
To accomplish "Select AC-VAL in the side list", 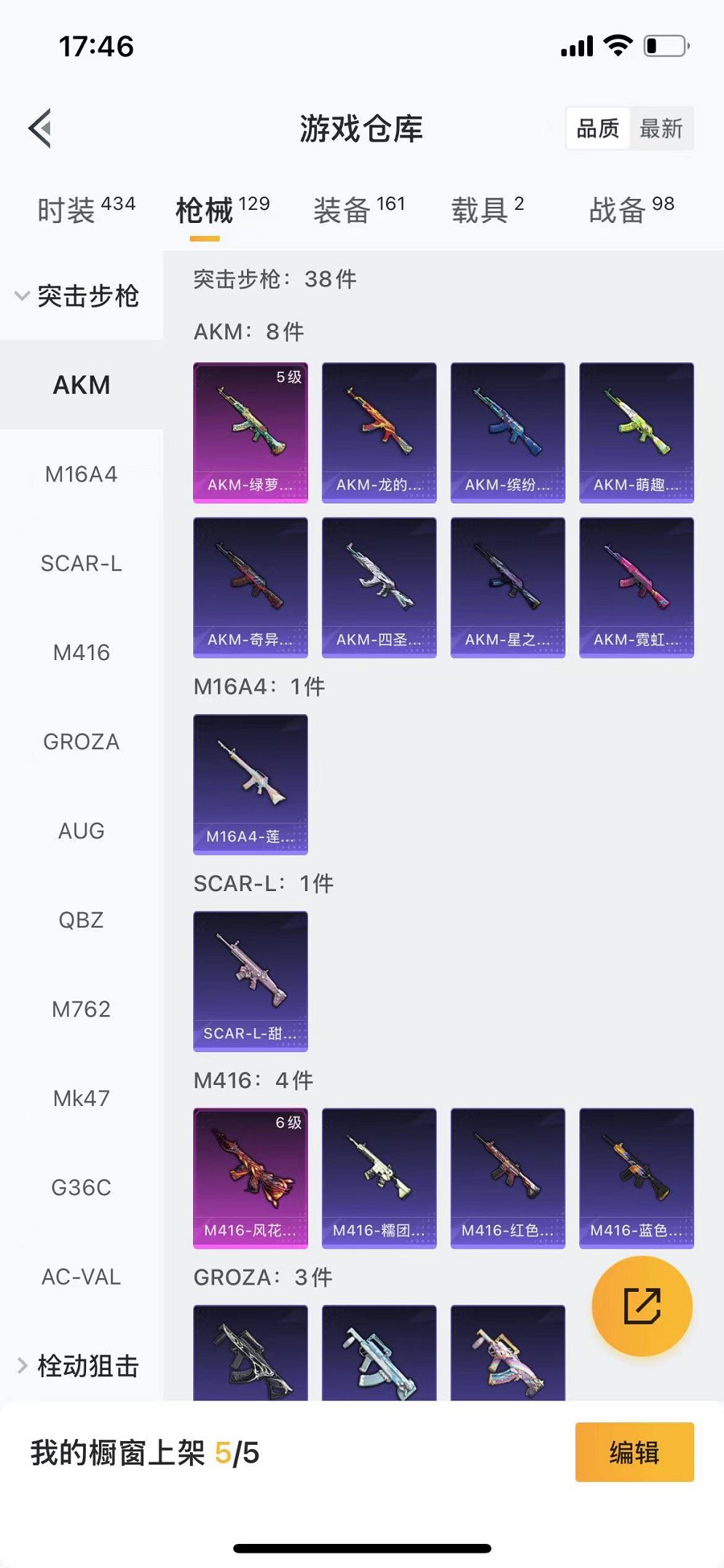I will (81, 1277).
